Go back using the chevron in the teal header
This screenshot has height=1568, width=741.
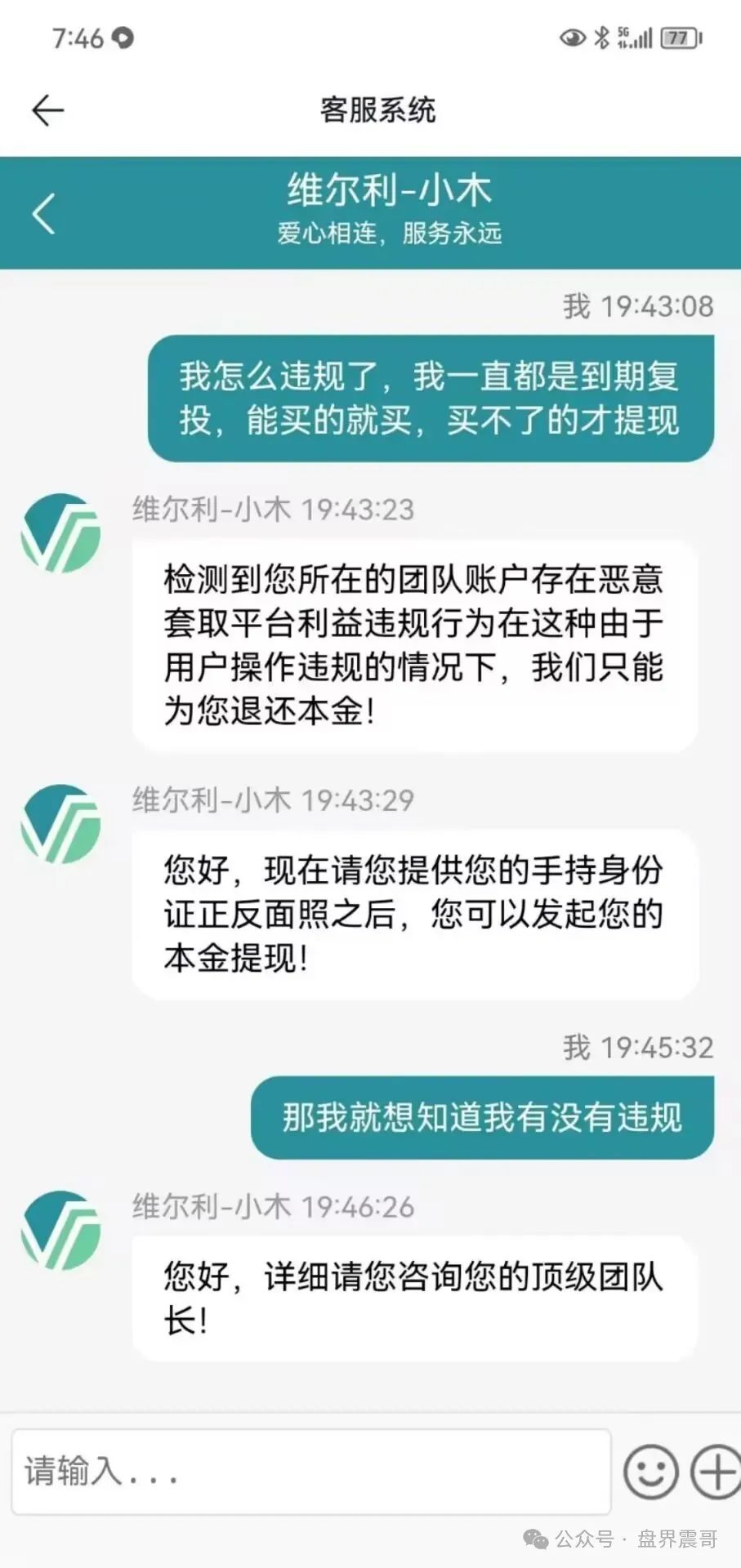tap(43, 214)
